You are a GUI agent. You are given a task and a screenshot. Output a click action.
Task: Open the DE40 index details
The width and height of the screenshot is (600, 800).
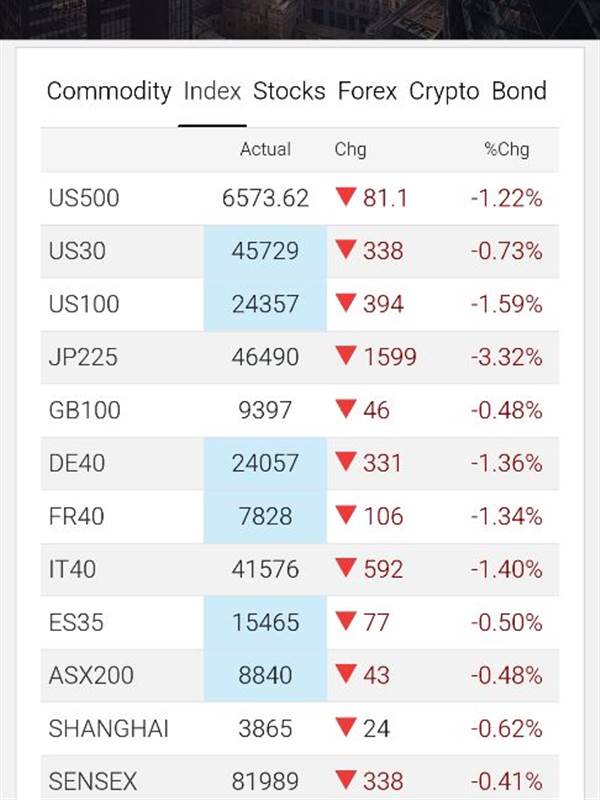tap(77, 463)
